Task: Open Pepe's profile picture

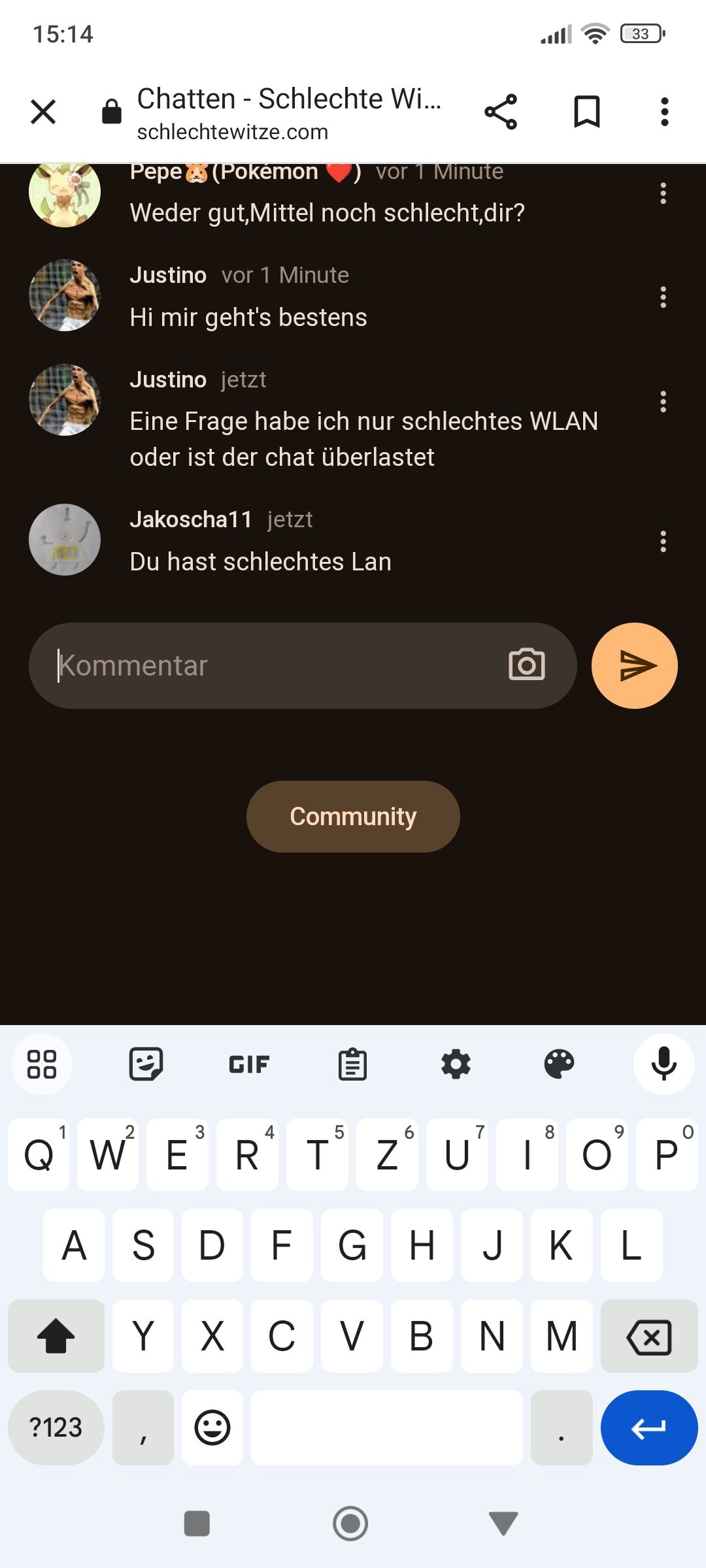Action: [65, 193]
